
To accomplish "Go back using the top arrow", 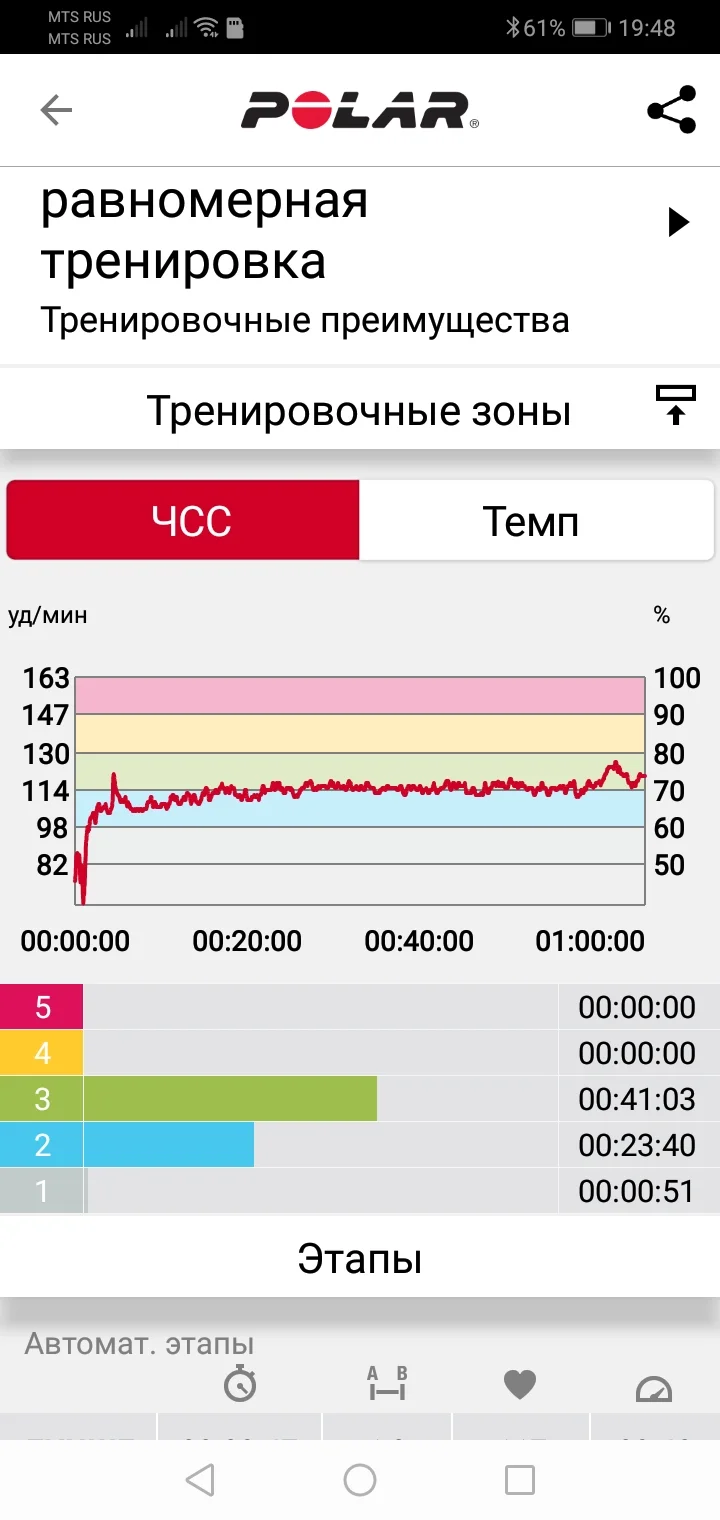I will pyautogui.click(x=56, y=110).
